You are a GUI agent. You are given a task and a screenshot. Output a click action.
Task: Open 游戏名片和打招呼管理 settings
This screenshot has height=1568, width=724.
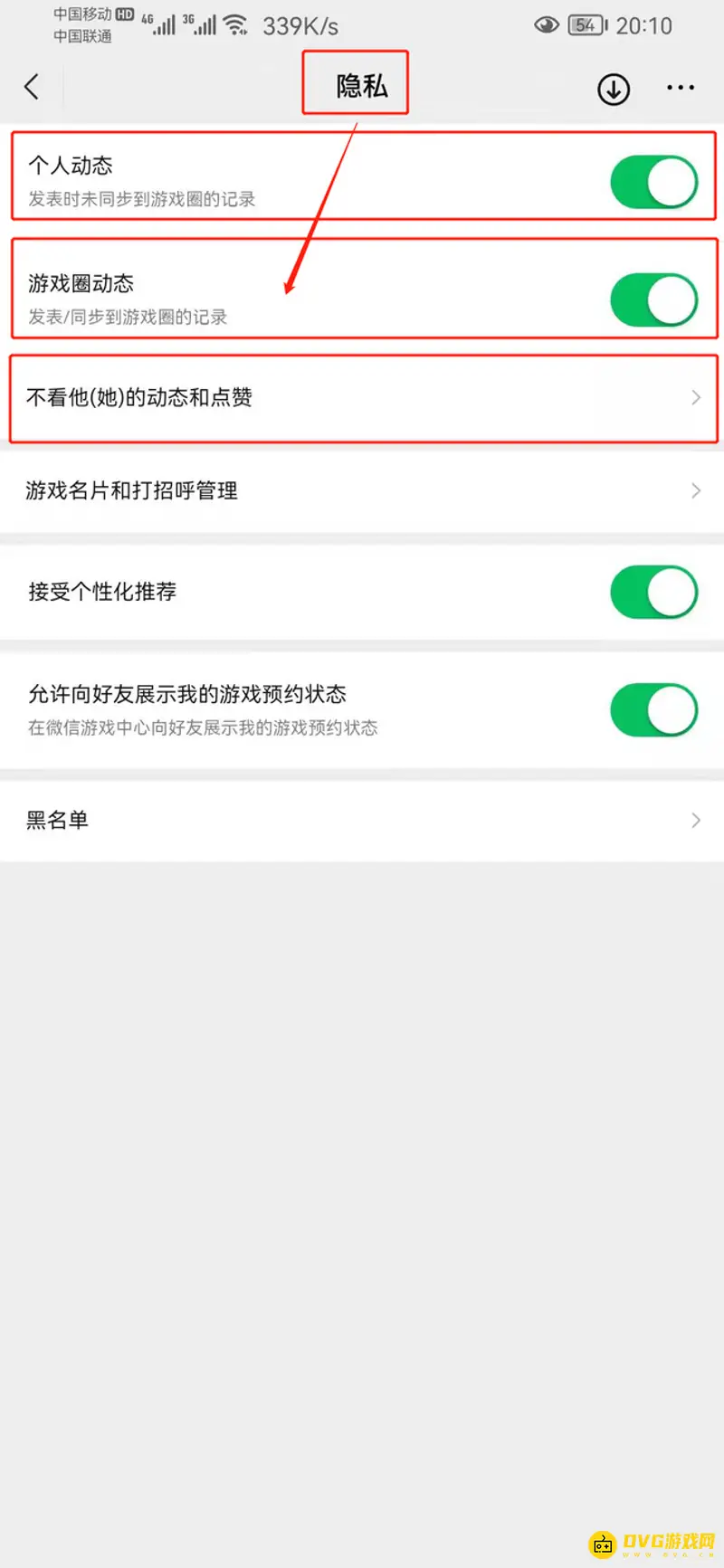(131, 491)
